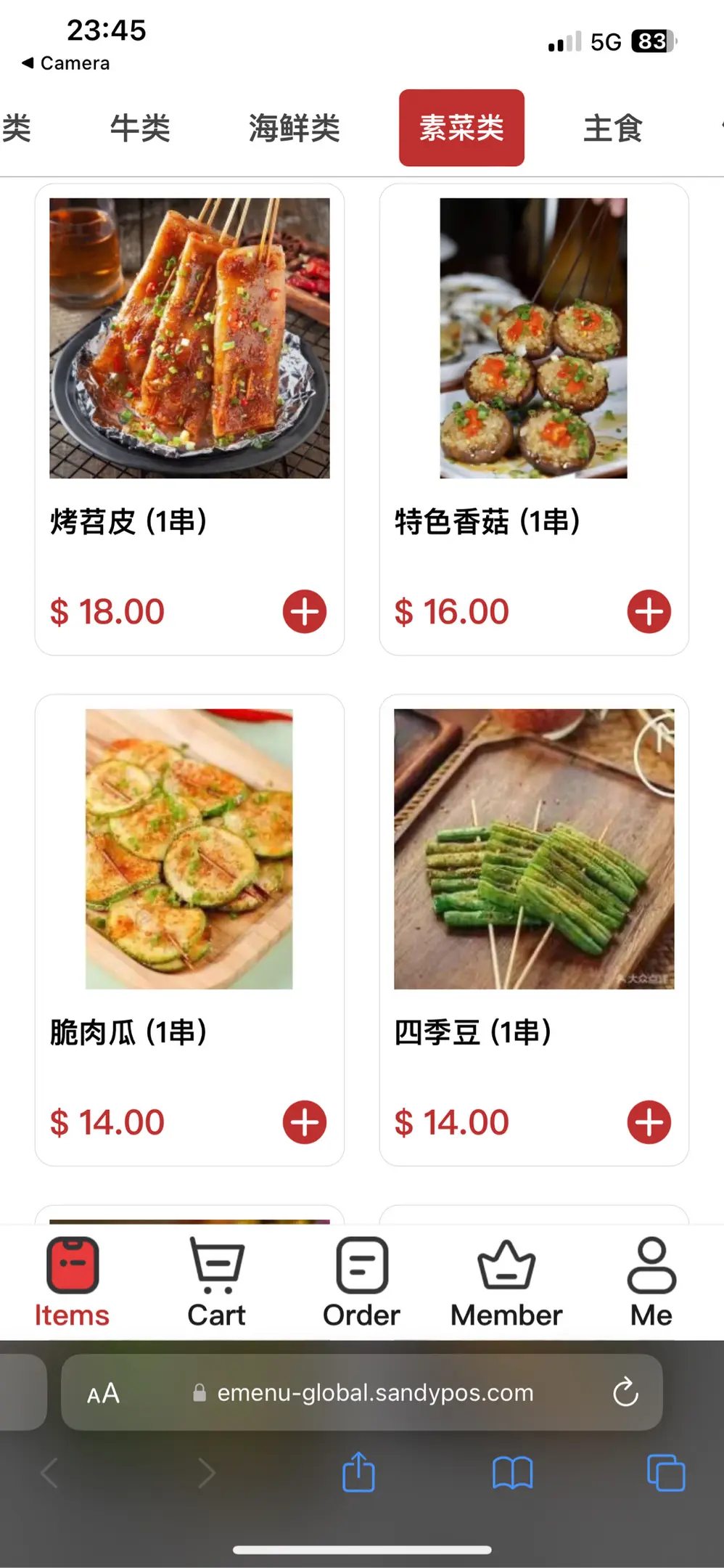Open the 烤苕皮 item photo
Viewport: 724px width, 1568px height.
(189, 338)
